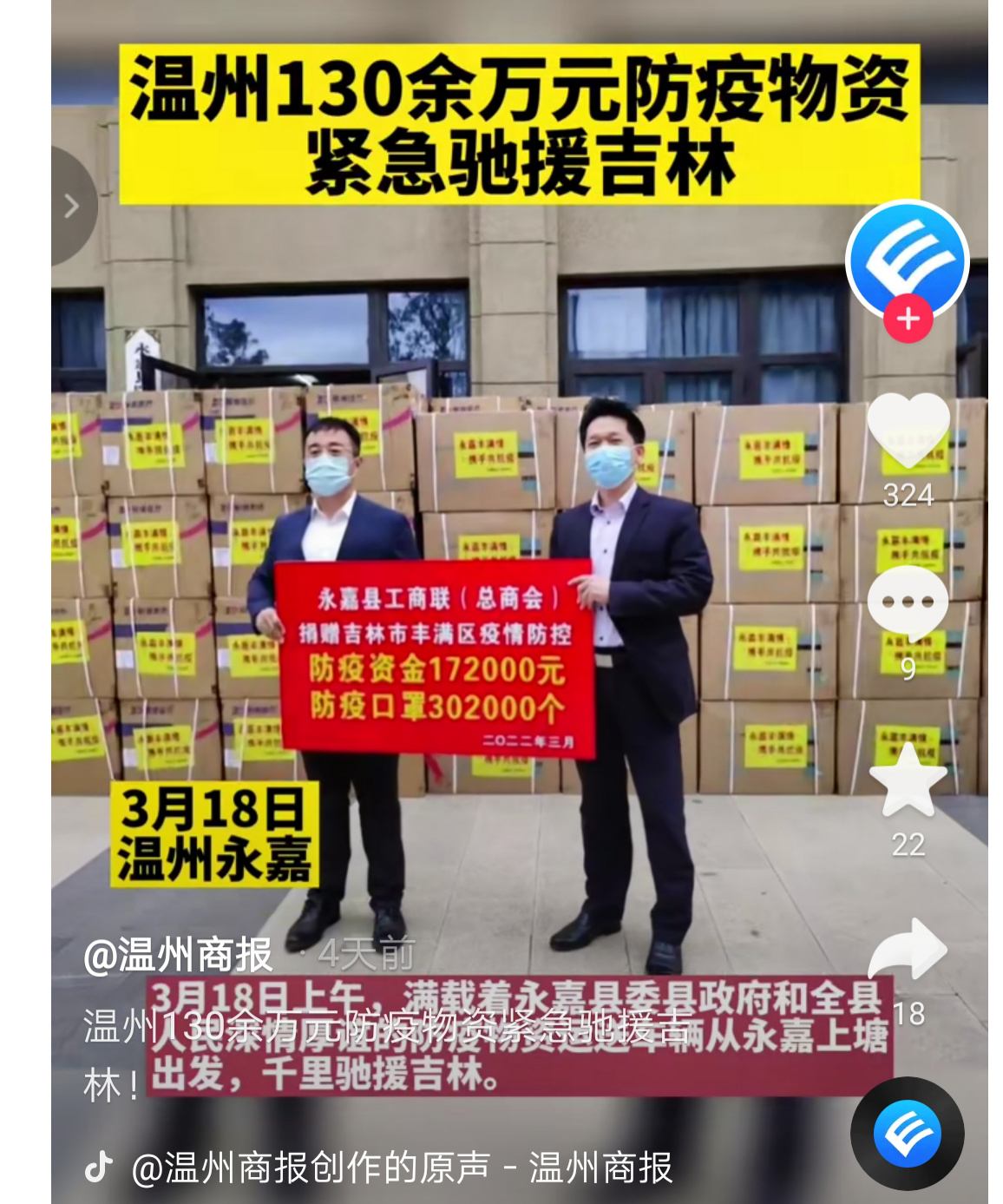The height and width of the screenshot is (1204, 1003).
Task: Like this video with the heart
Action: click(x=908, y=428)
